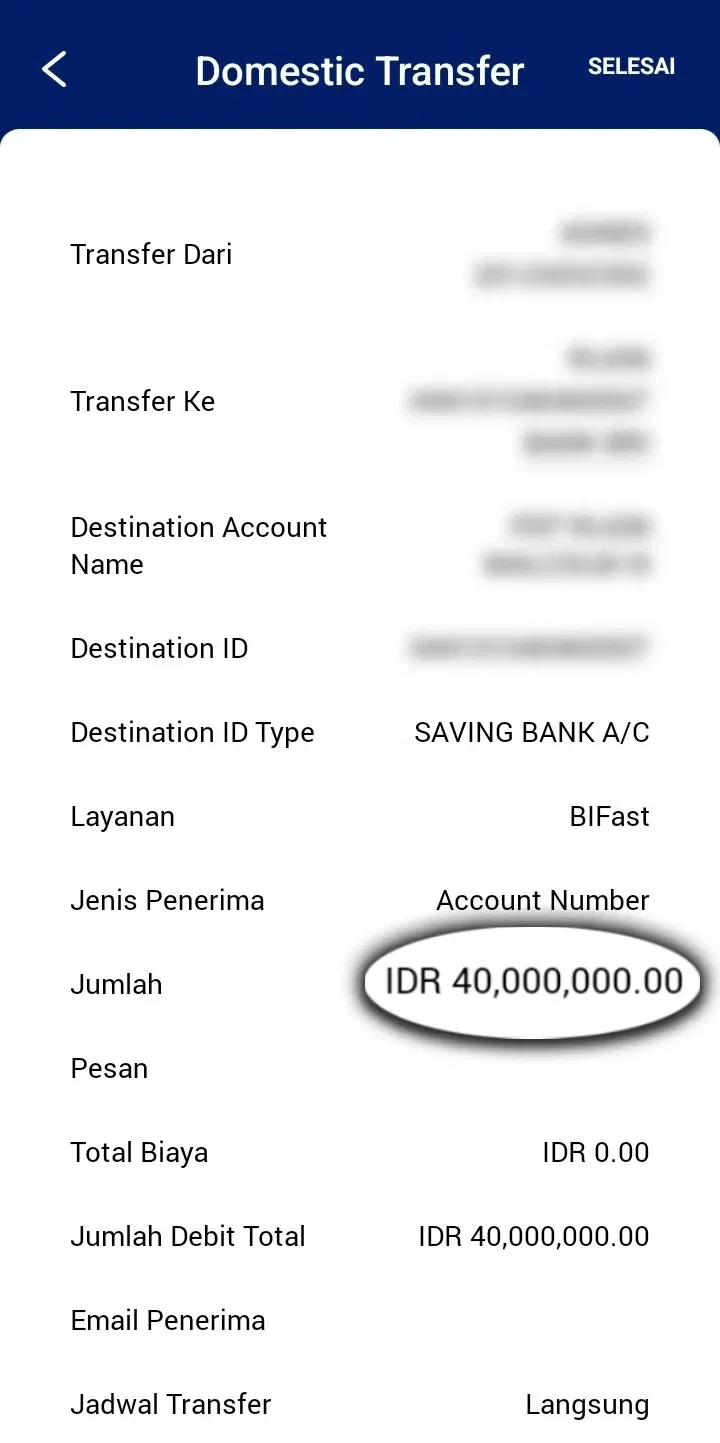The width and height of the screenshot is (720, 1443).
Task: Tap SELESAI to finish the transfer
Action: pyautogui.click(x=631, y=67)
